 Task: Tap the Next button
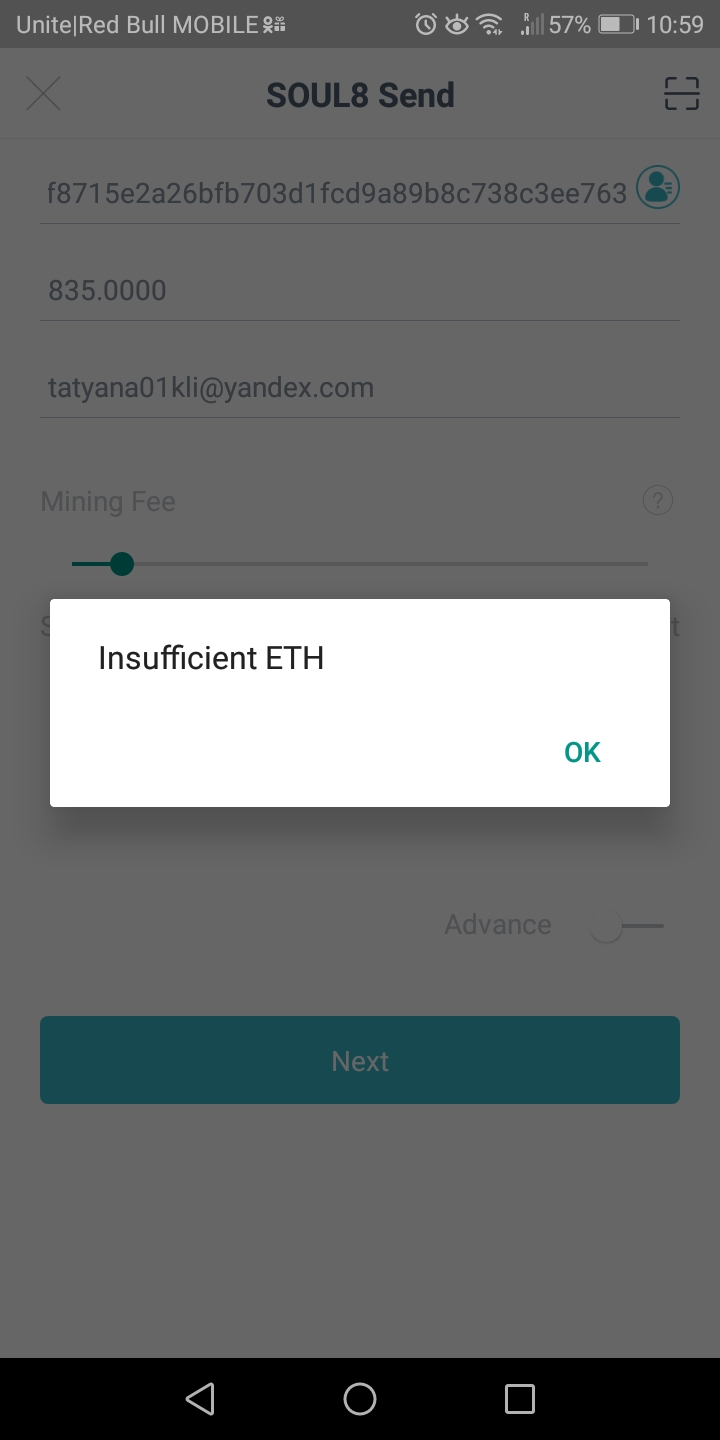pyautogui.click(x=360, y=1060)
